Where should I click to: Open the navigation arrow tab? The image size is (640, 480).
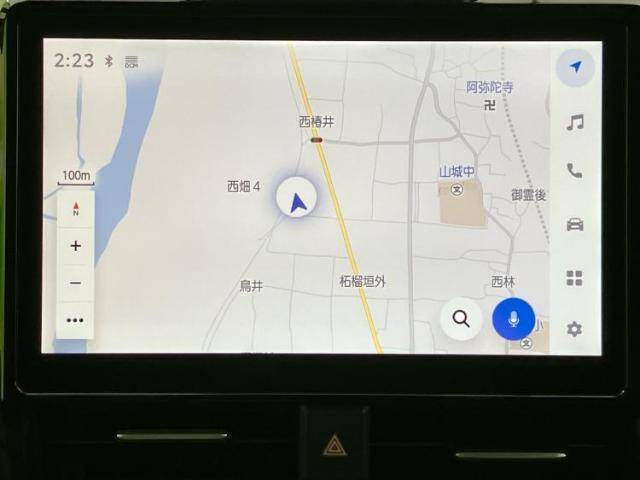point(575,67)
